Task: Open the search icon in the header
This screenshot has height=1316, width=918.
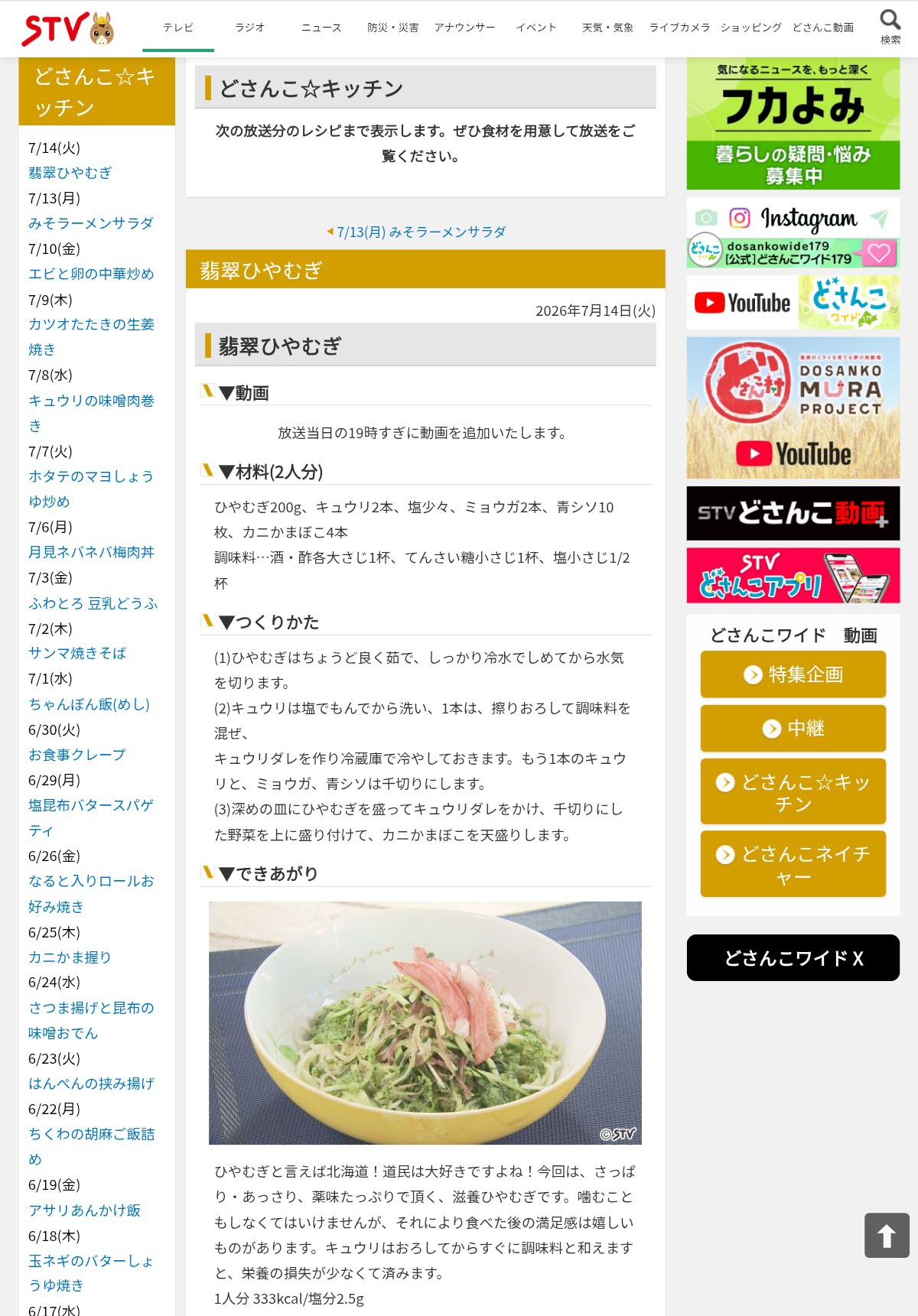Action: coord(890,27)
